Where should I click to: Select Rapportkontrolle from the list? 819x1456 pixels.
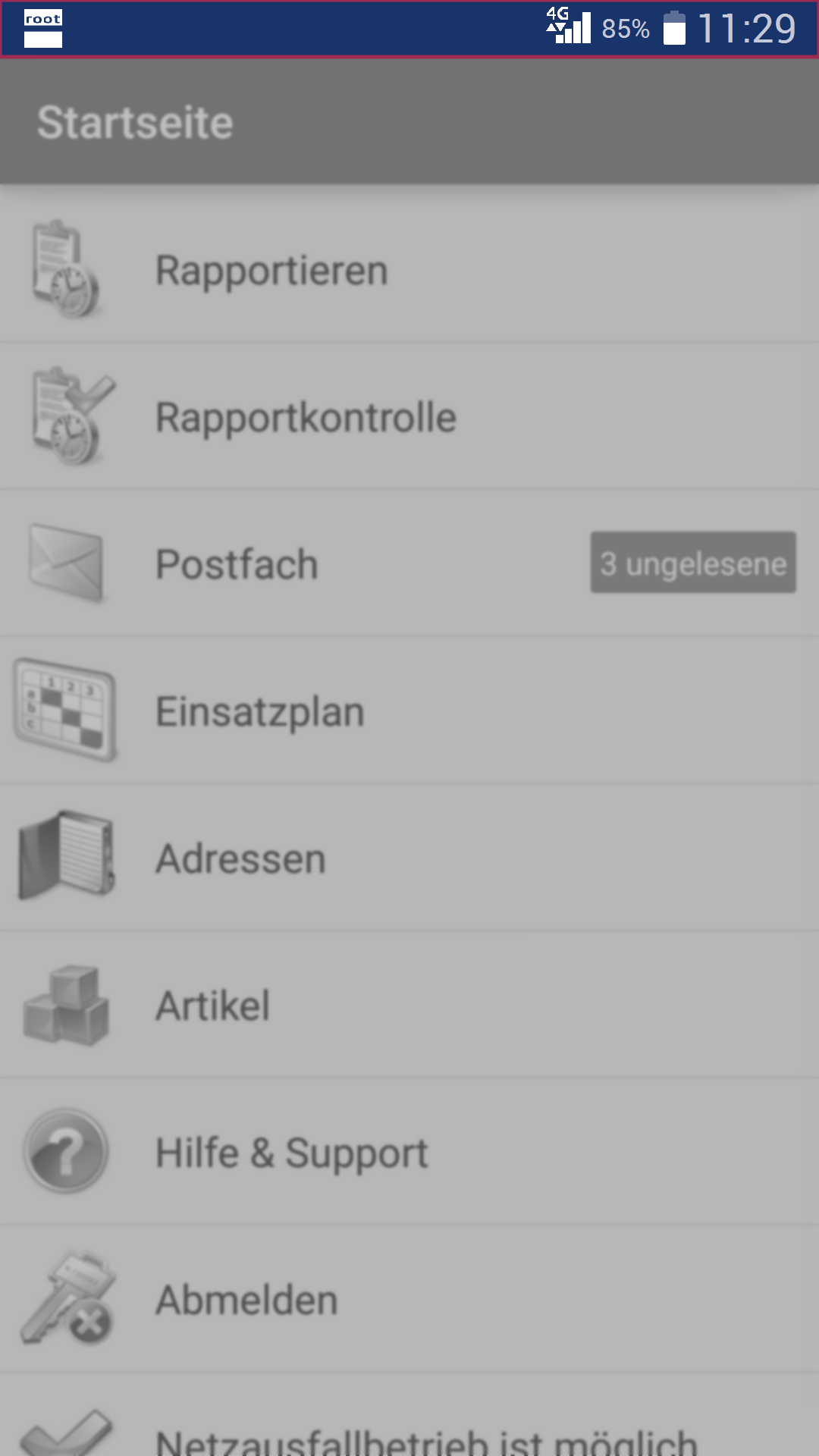409,416
